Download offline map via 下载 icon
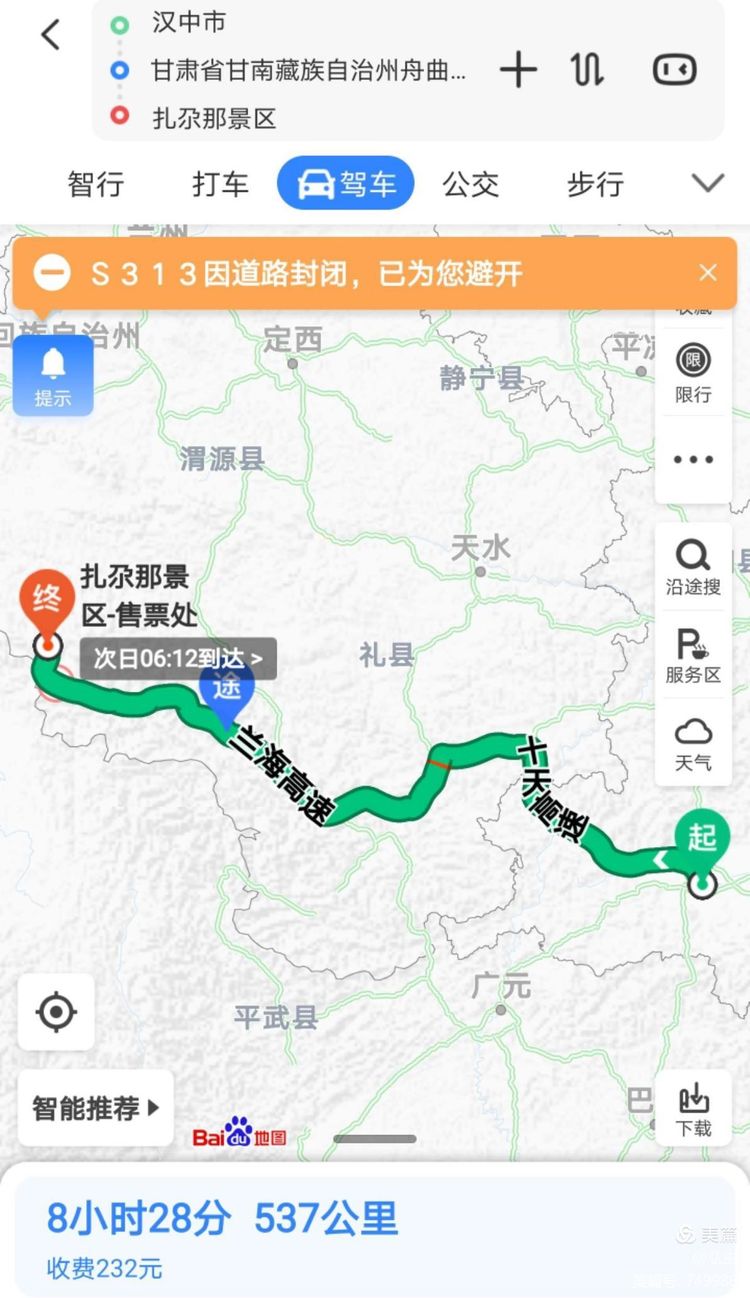This screenshot has height=1298, width=750. tap(693, 1105)
